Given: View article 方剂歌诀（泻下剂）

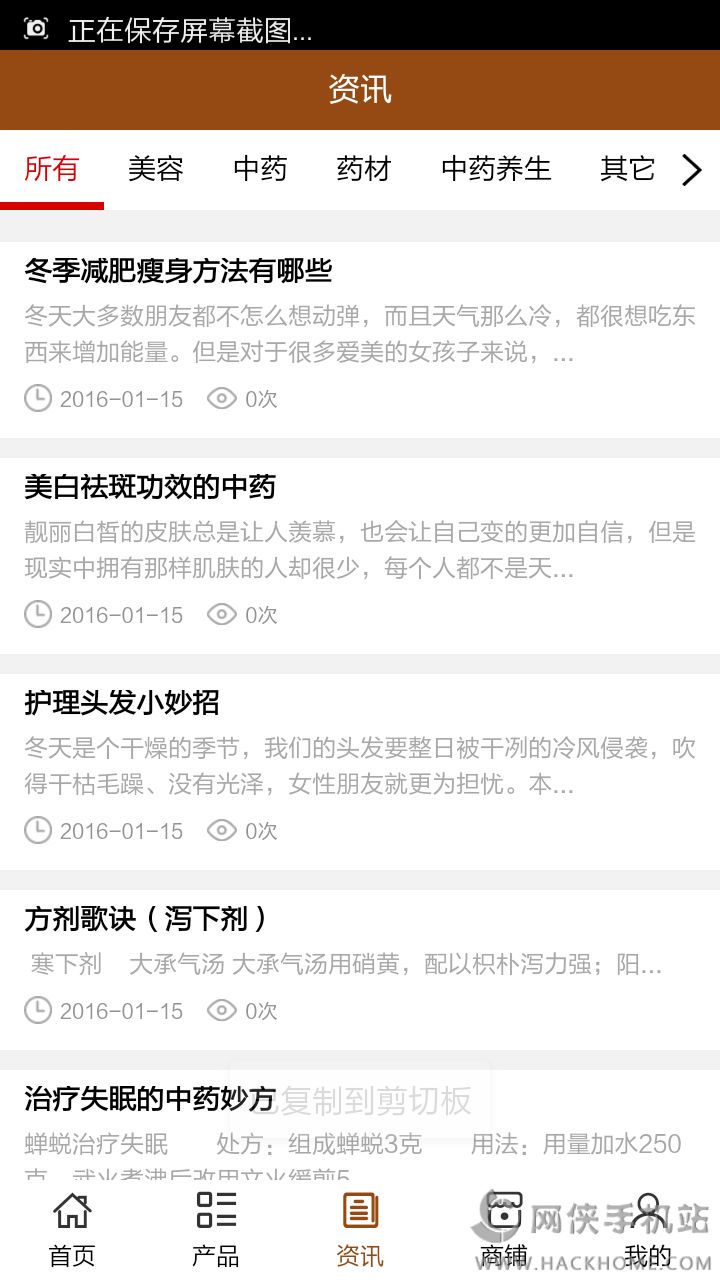Looking at the screenshot, I should pos(148,919).
